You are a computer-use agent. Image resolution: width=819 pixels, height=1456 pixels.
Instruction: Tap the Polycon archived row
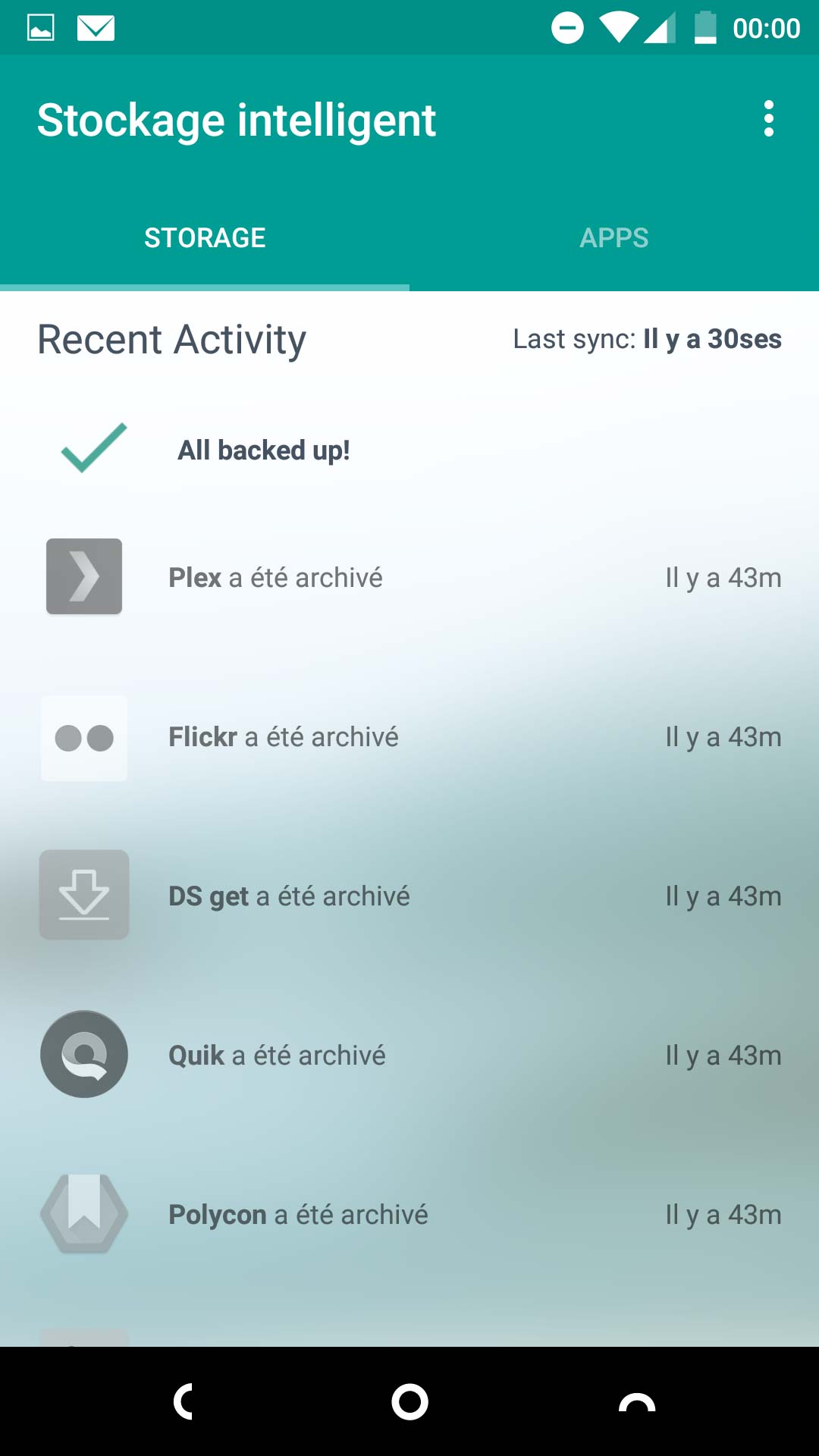[409, 1214]
